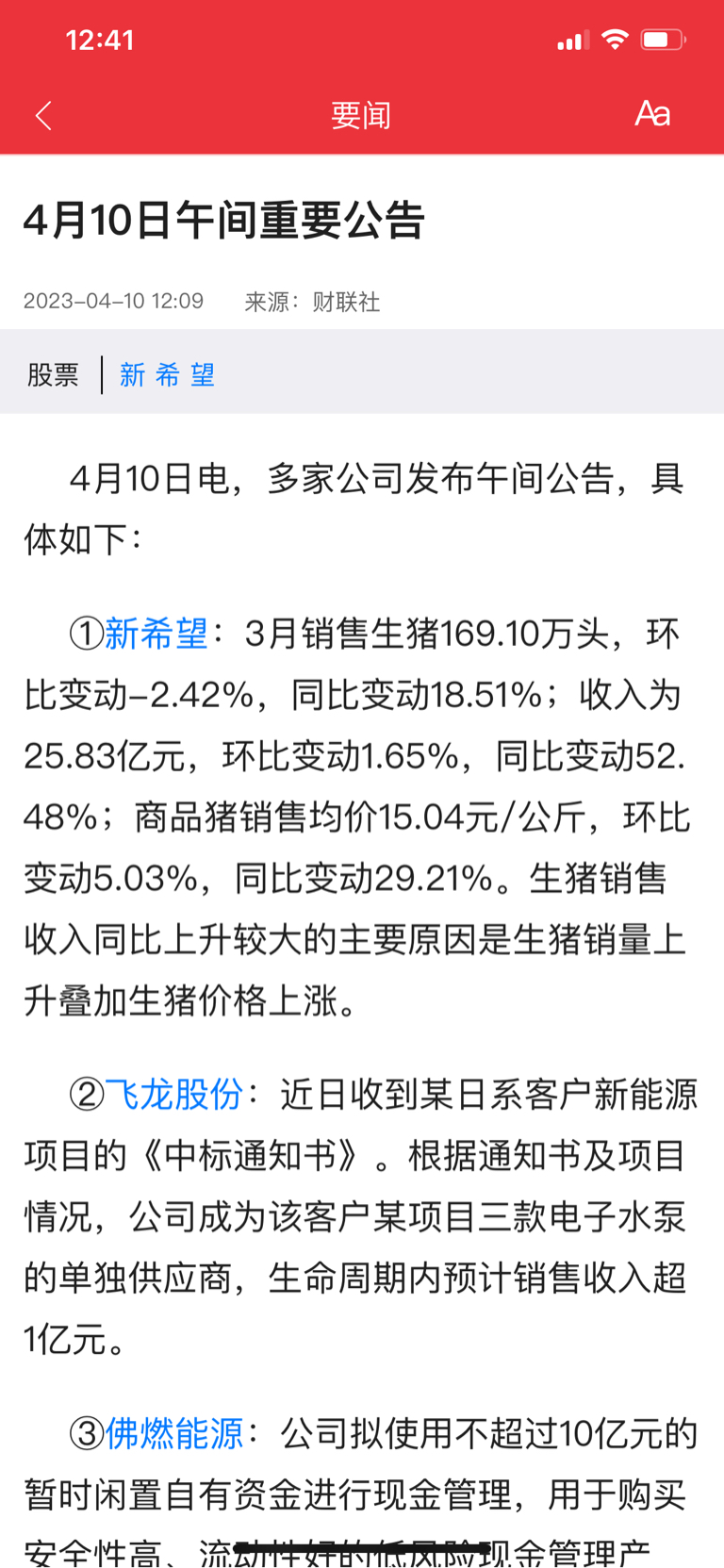Open the 飞龙股份 stock link
Image resolution: width=724 pixels, height=1568 pixels.
(173, 1094)
